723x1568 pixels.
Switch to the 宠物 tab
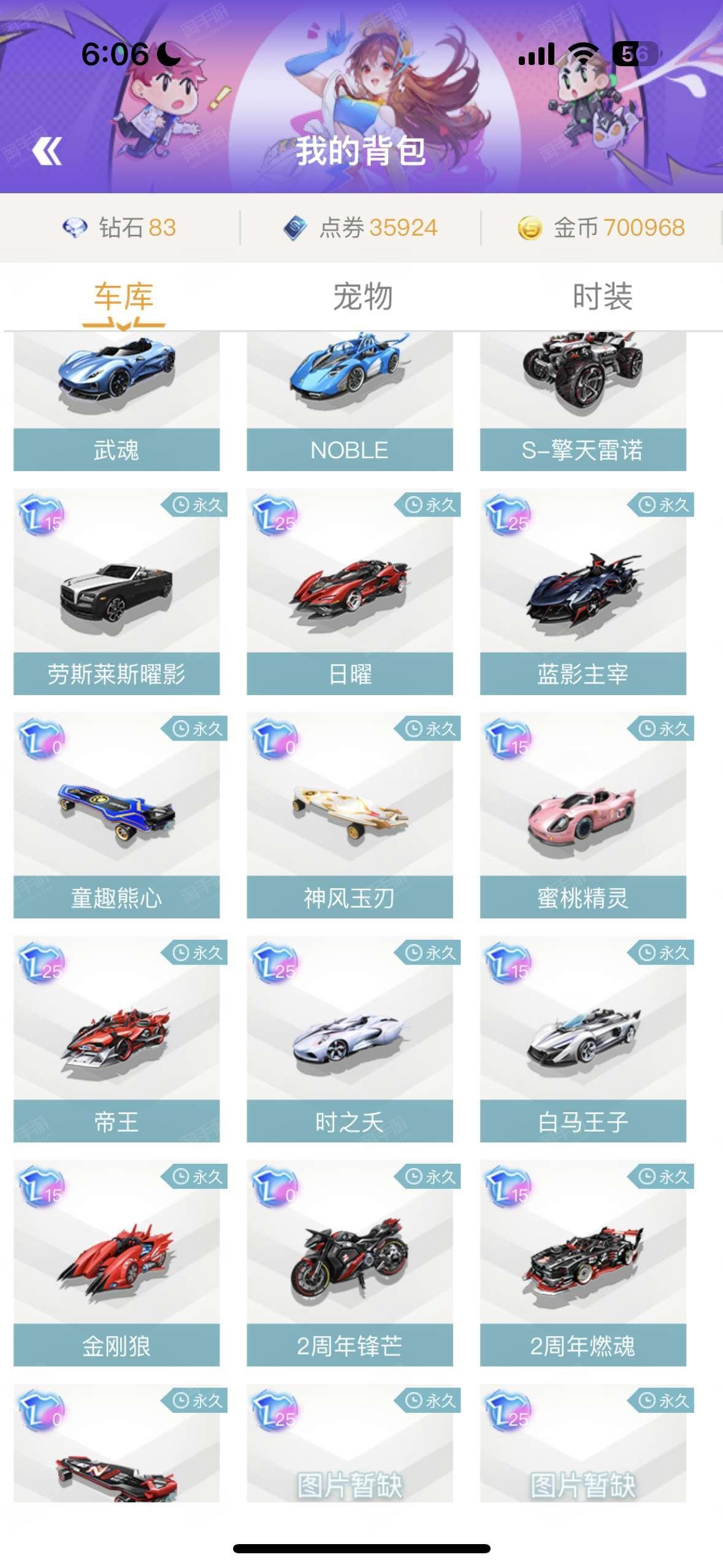click(x=362, y=297)
